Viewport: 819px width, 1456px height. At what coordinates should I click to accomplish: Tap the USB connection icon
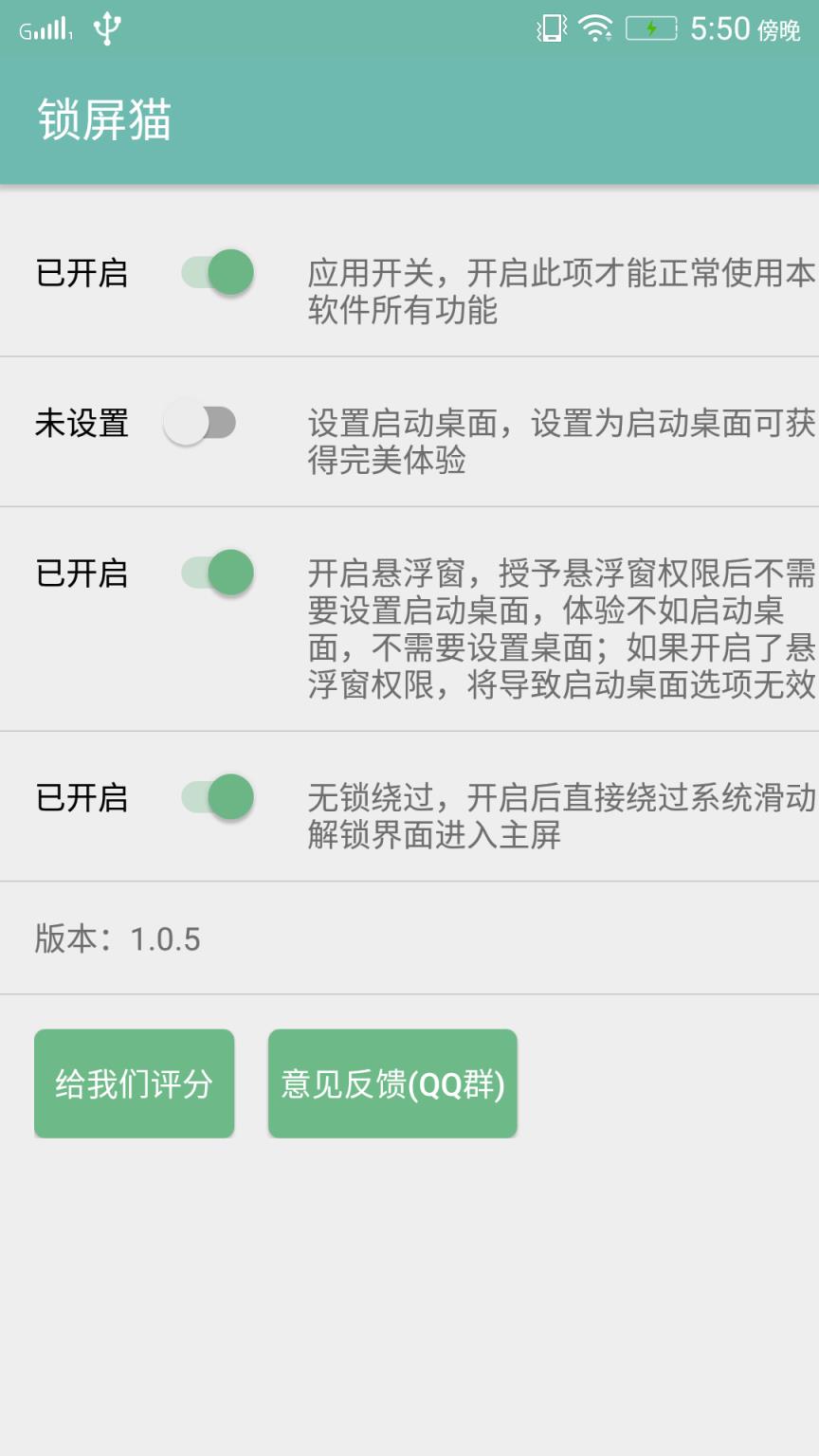[106, 28]
